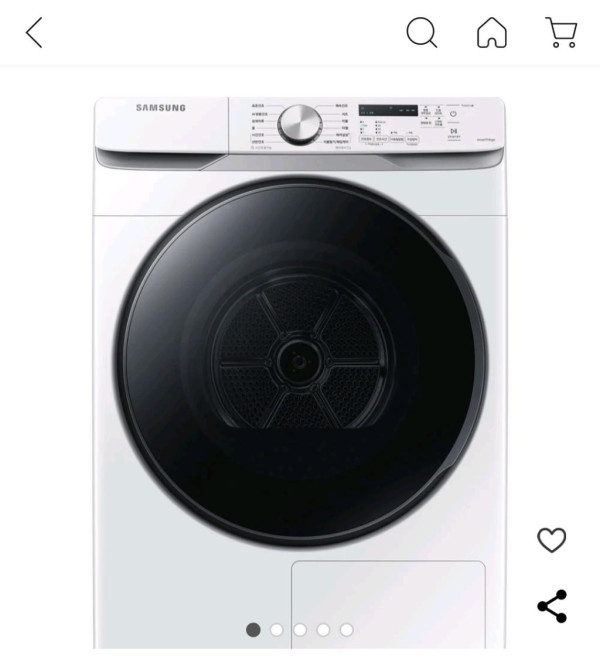The height and width of the screenshot is (666, 600).
Task: Jump to the last image dot
Action: coord(346,630)
